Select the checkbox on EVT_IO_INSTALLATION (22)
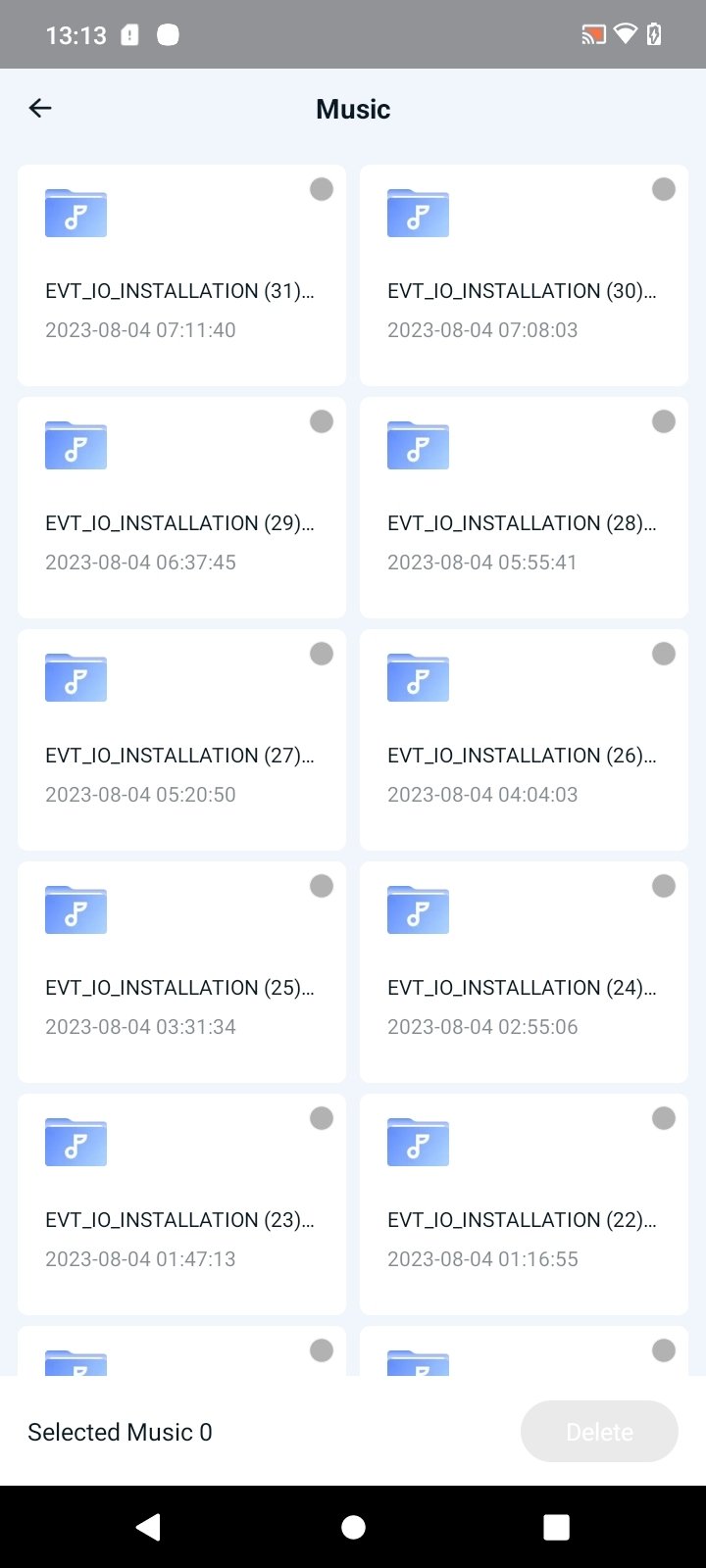The height and width of the screenshot is (1568, 706). [x=664, y=1118]
